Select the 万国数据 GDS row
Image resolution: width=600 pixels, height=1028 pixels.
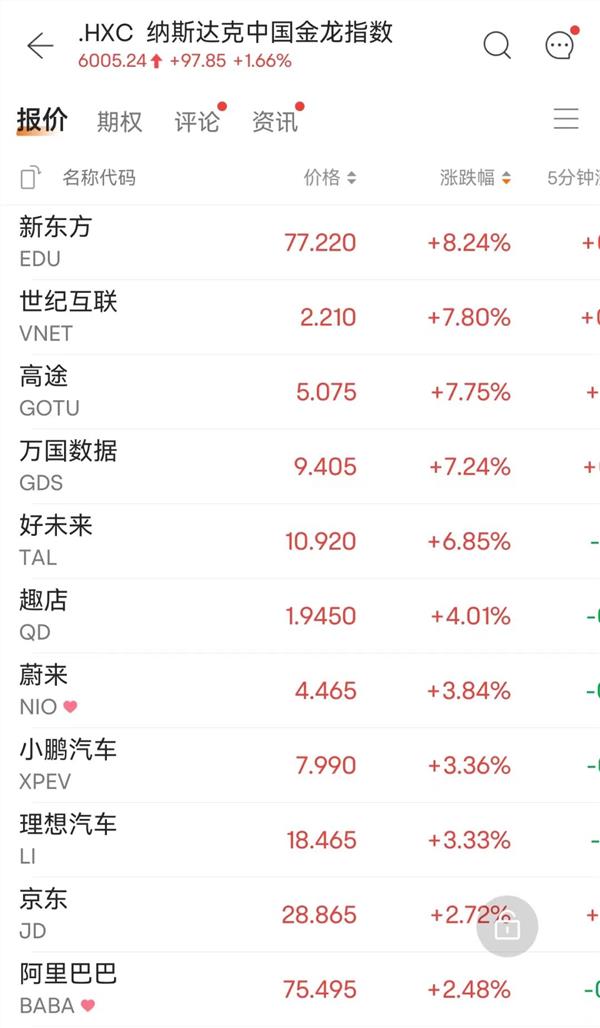point(300,467)
